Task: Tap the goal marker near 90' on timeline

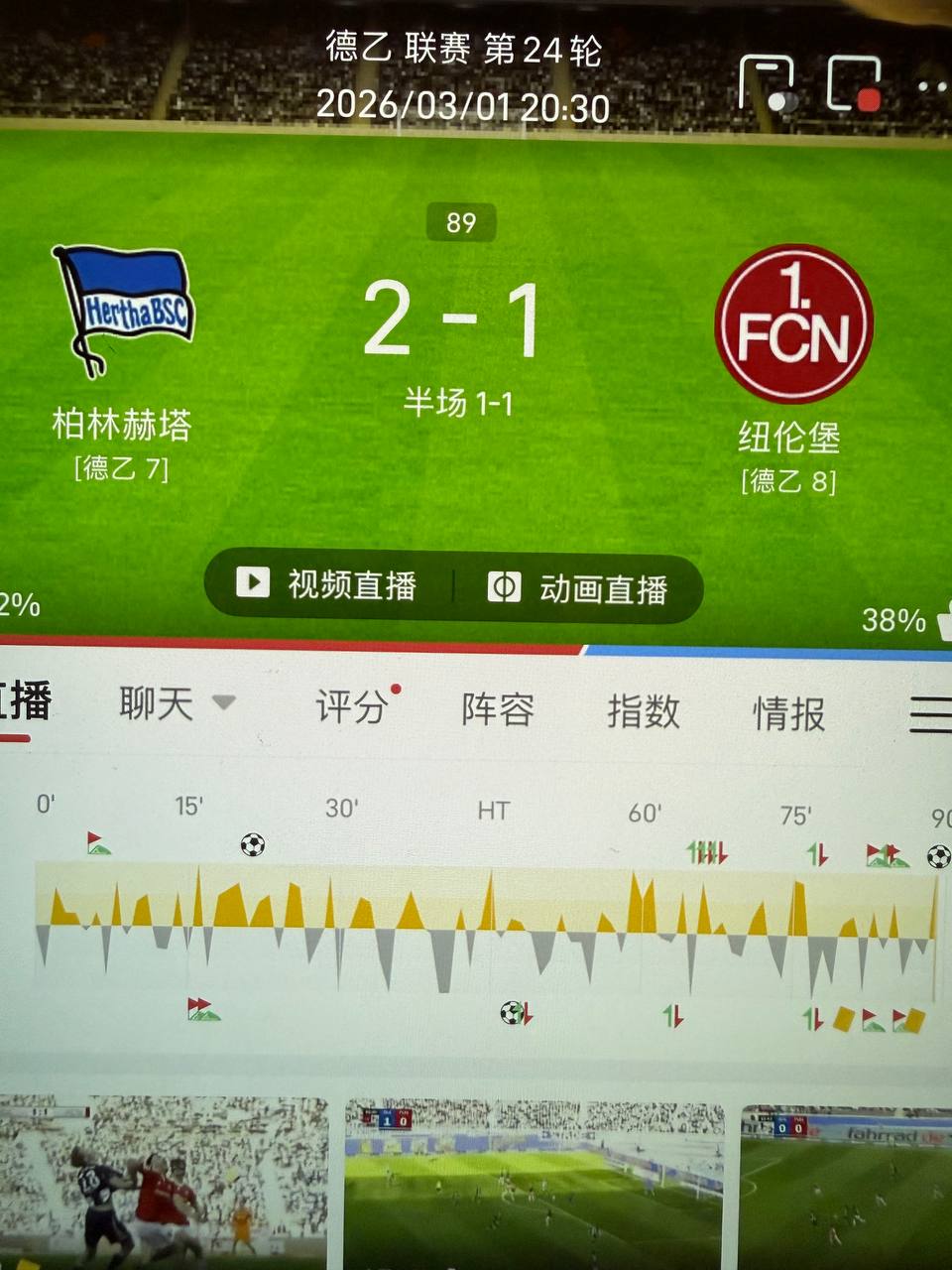Action: [937, 855]
